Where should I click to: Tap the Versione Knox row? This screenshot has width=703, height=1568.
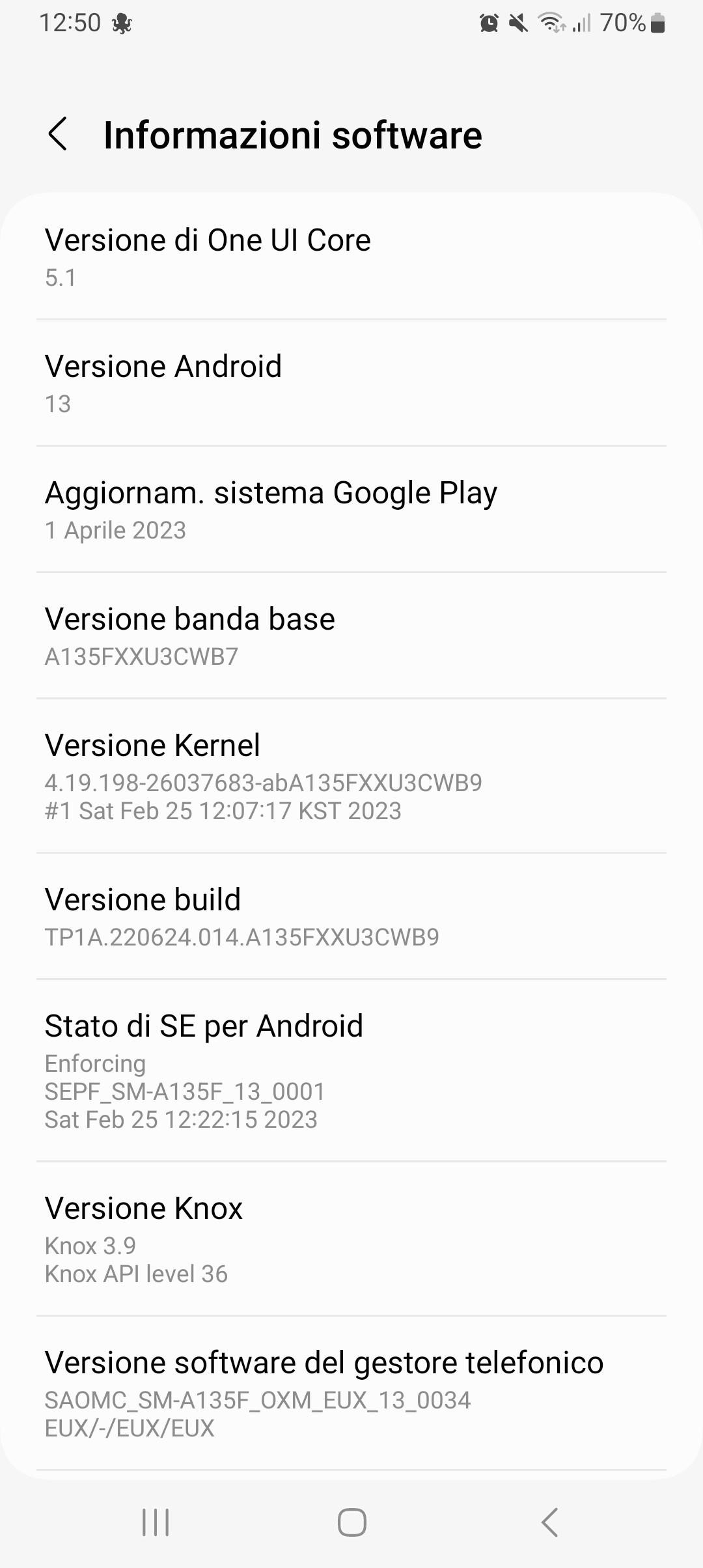tap(351, 1239)
